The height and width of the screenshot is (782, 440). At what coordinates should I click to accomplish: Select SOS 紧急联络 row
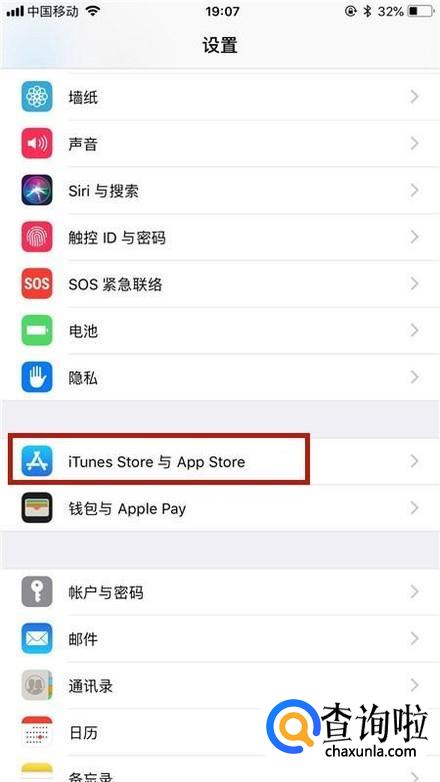(x=220, y=284)
